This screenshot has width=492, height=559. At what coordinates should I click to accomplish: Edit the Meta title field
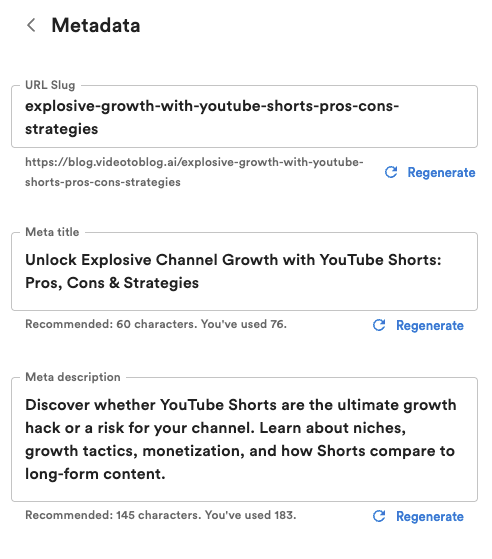244,271
